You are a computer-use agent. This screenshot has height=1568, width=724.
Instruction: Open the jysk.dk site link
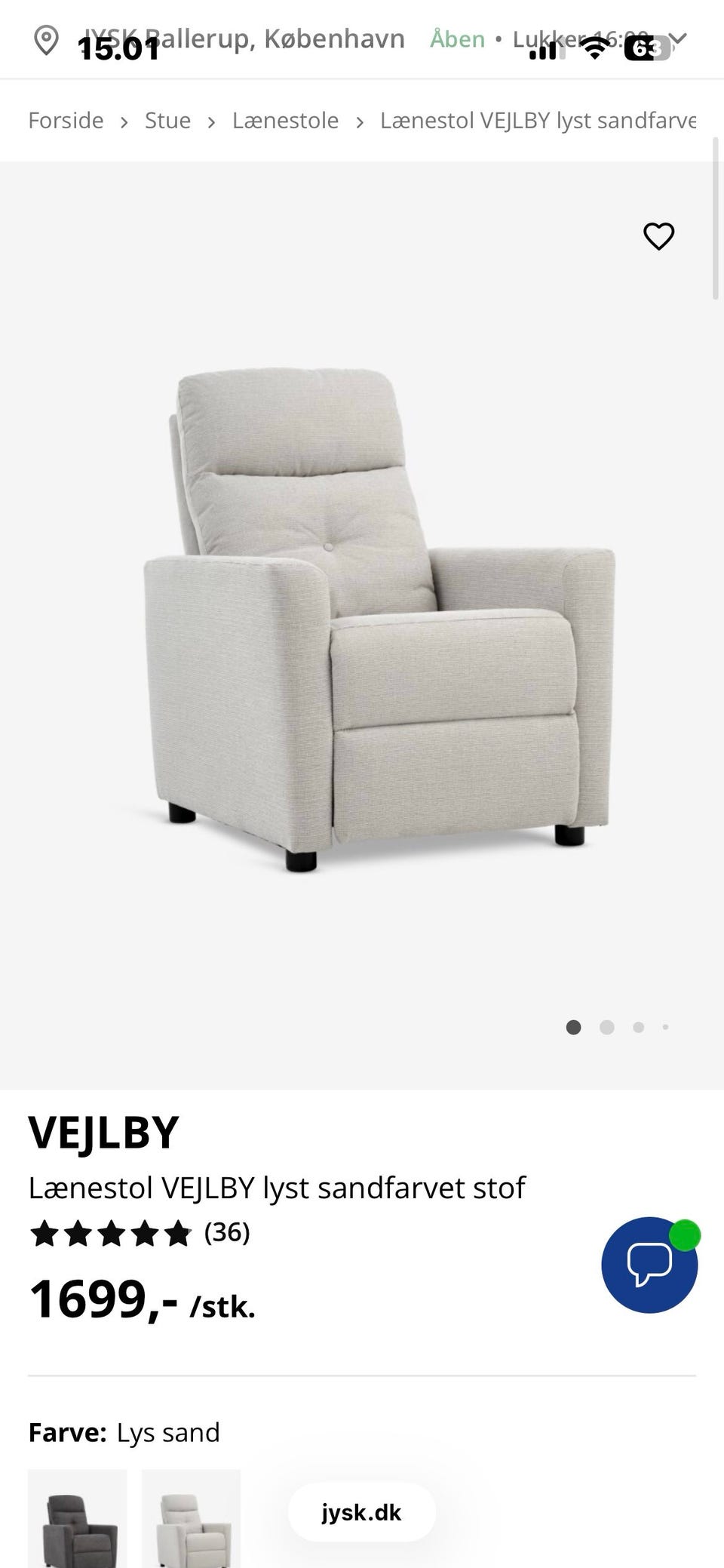pos(361,1512)
